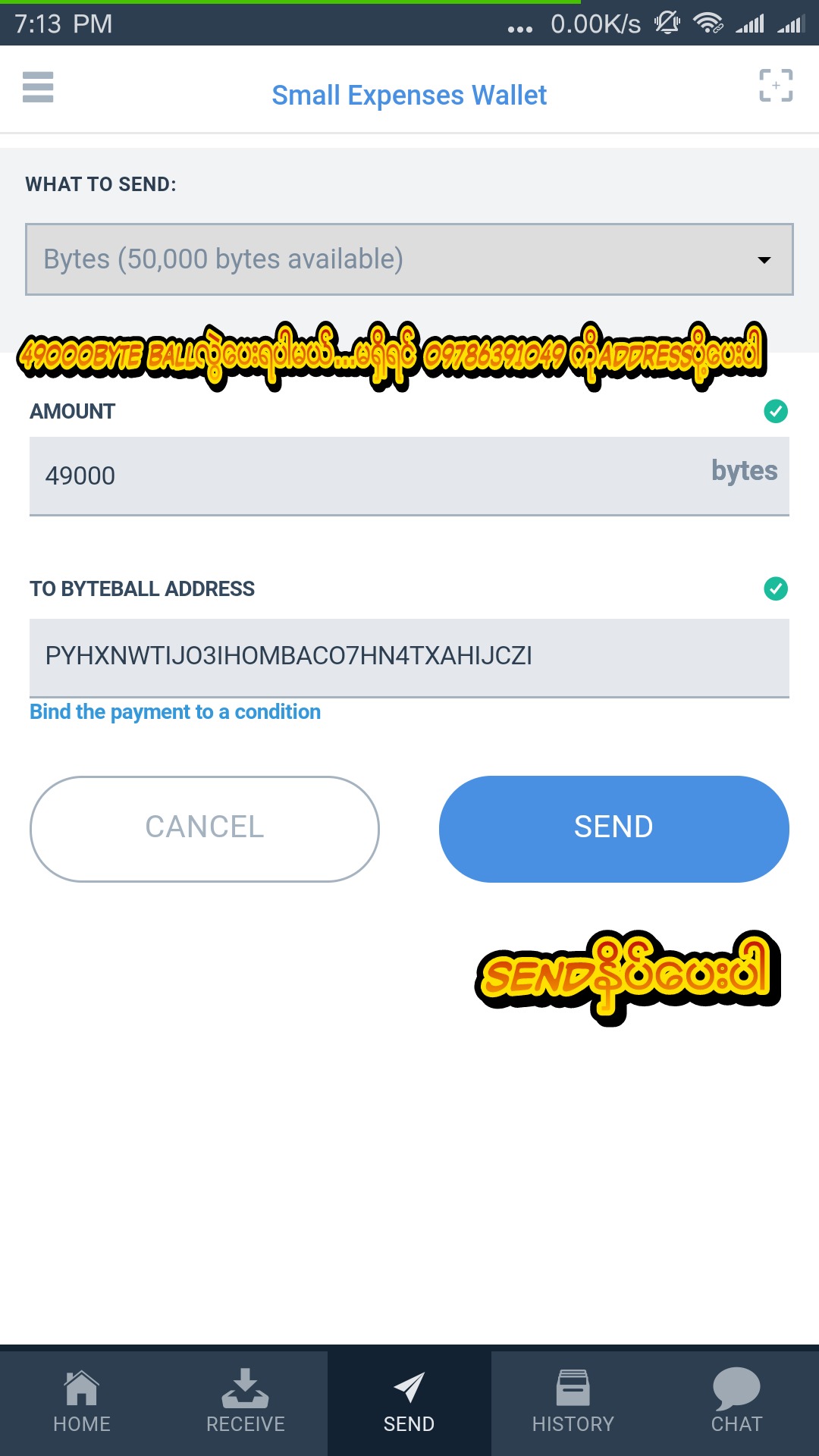Go to the Receive tab
Screen dimensions: 819x1456
pyautogui.click(x=246, y=1403)
